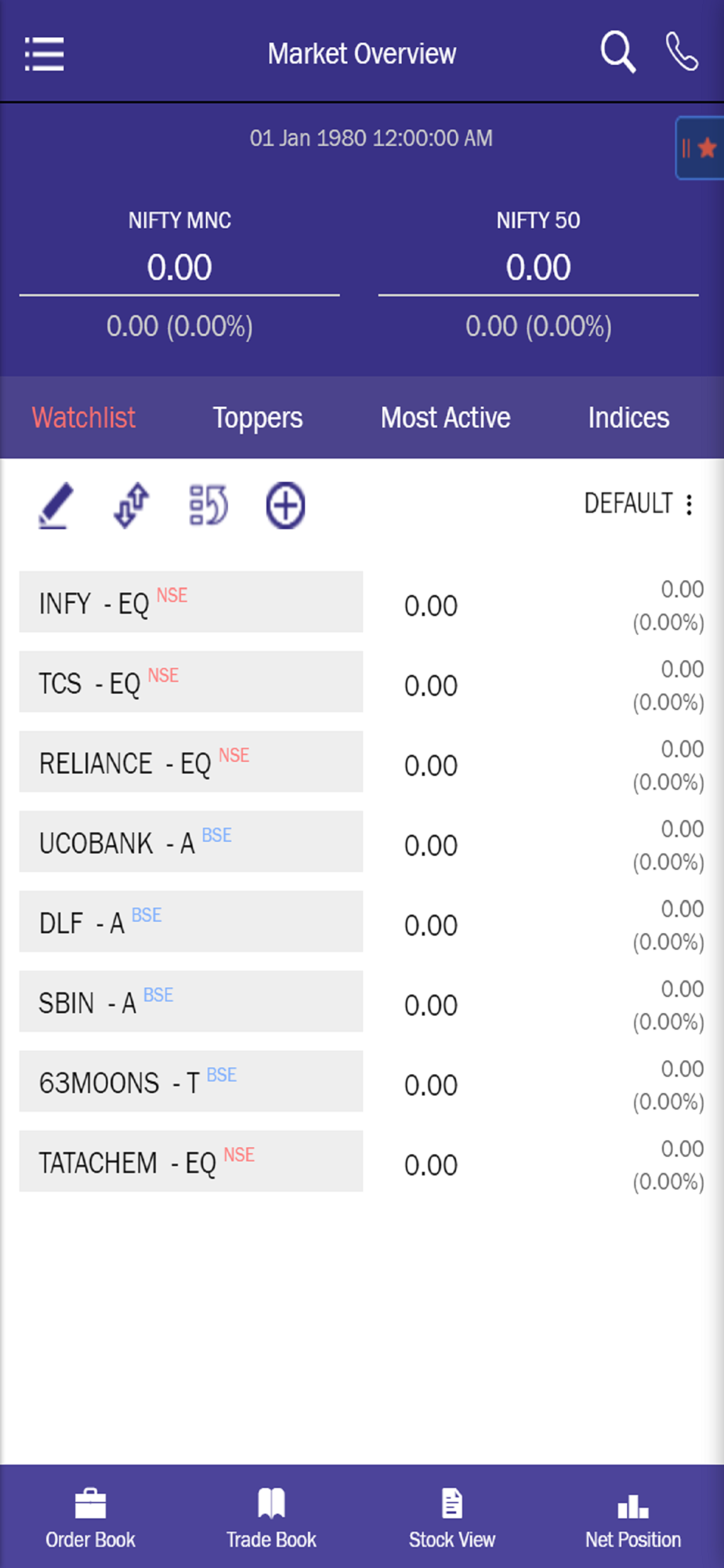Go to Trade Book
Image resolution: width=724 pixels, height=1568 pixels.
click(x=271, y=1519)
